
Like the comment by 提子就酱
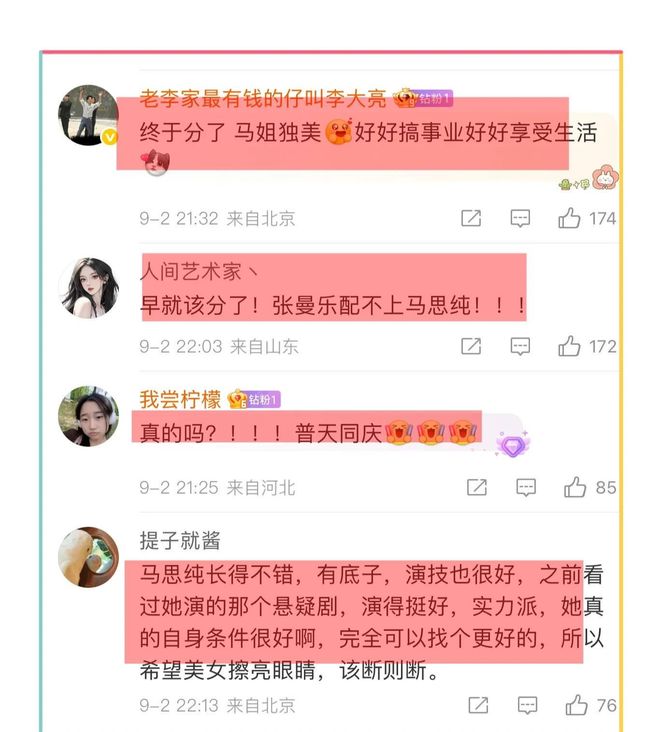point(576,705)
